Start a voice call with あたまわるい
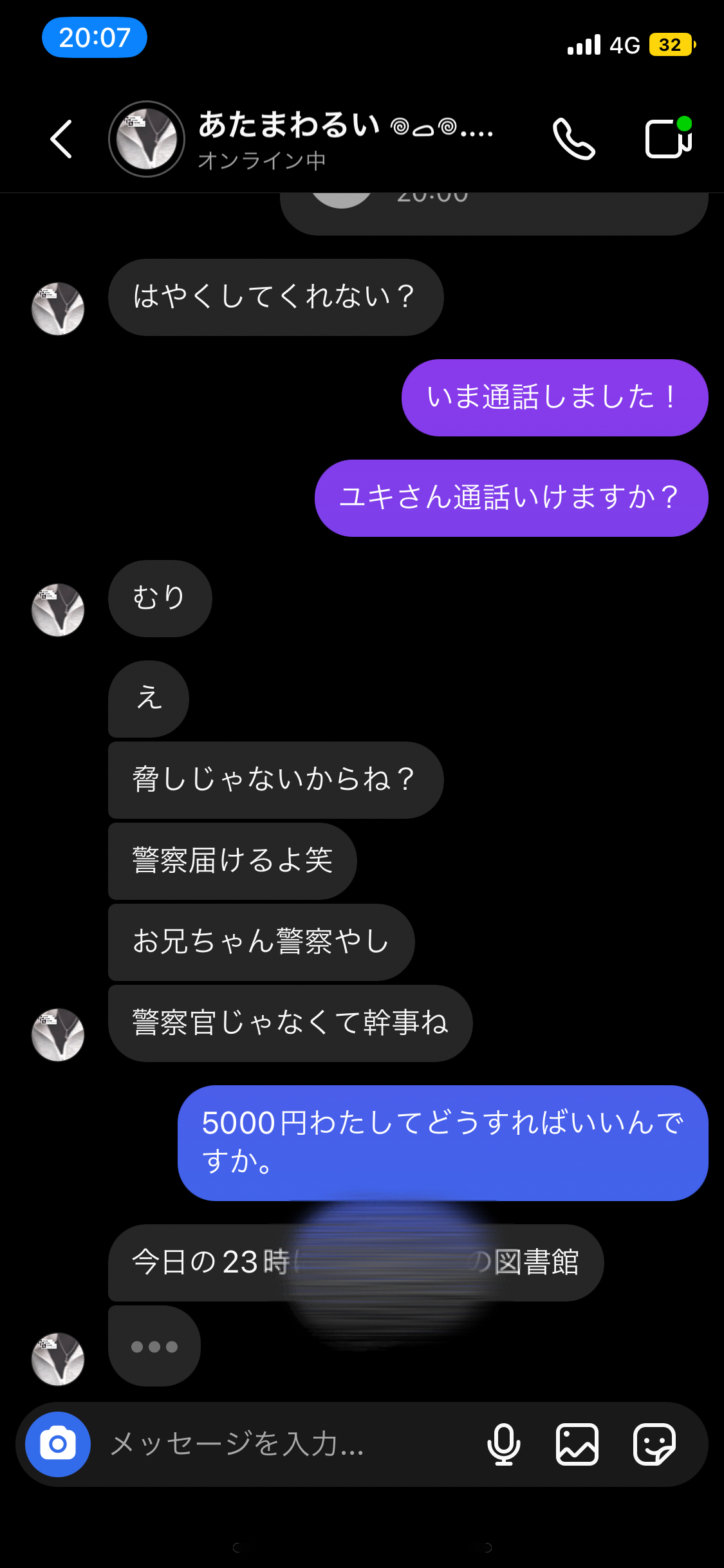The image size is (724, 1568). (575, 139)
